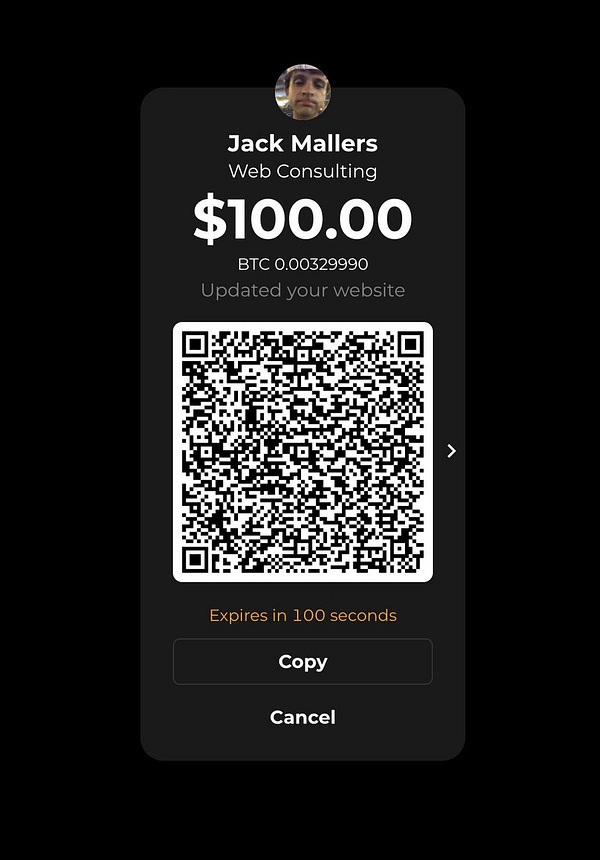
Task: Copy the payment invoice
Action: tap(303, 661)
